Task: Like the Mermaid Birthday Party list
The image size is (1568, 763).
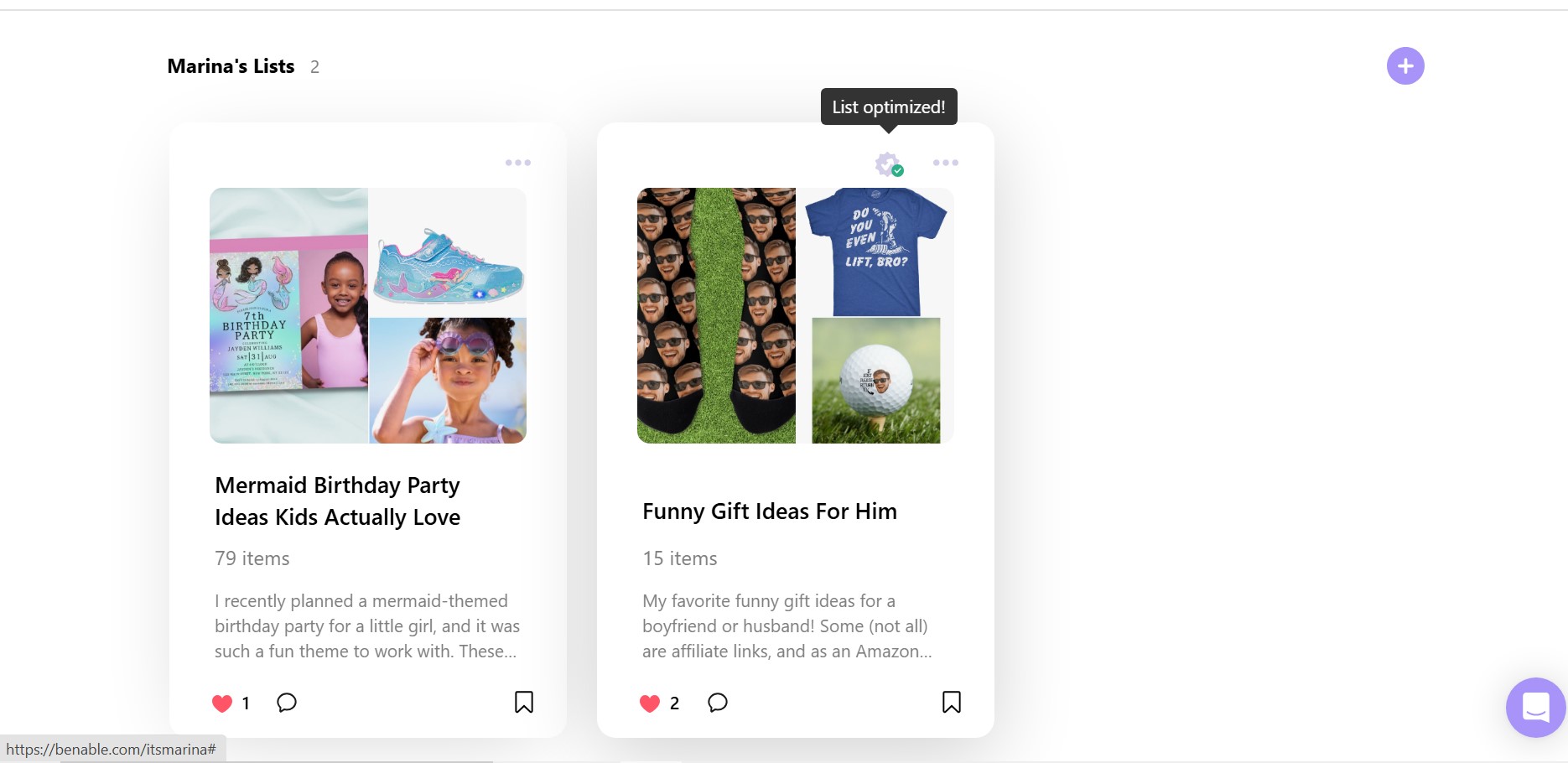Action: (222, 703)
